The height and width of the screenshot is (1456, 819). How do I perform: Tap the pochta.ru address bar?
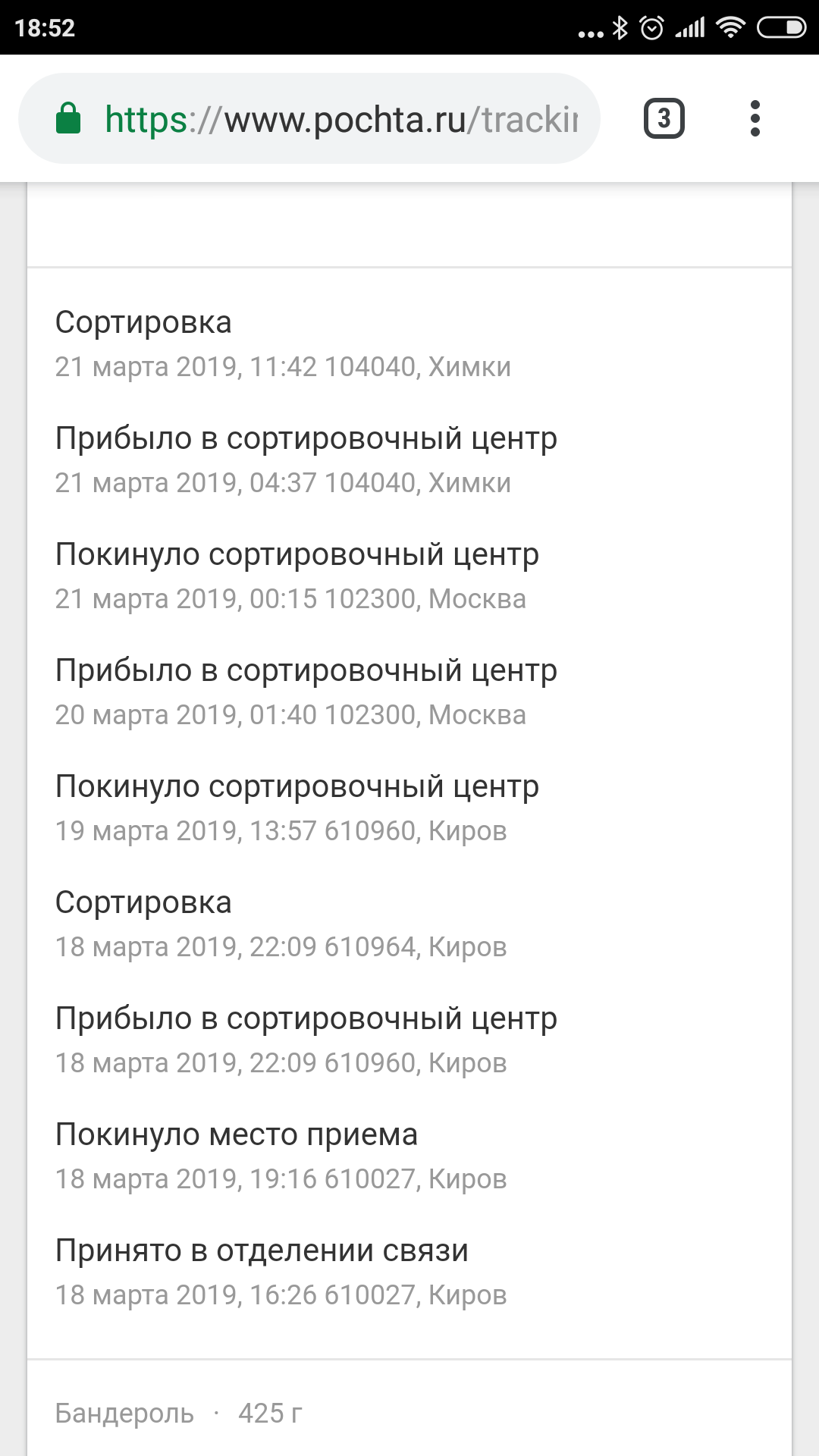[x=341, y=119]
